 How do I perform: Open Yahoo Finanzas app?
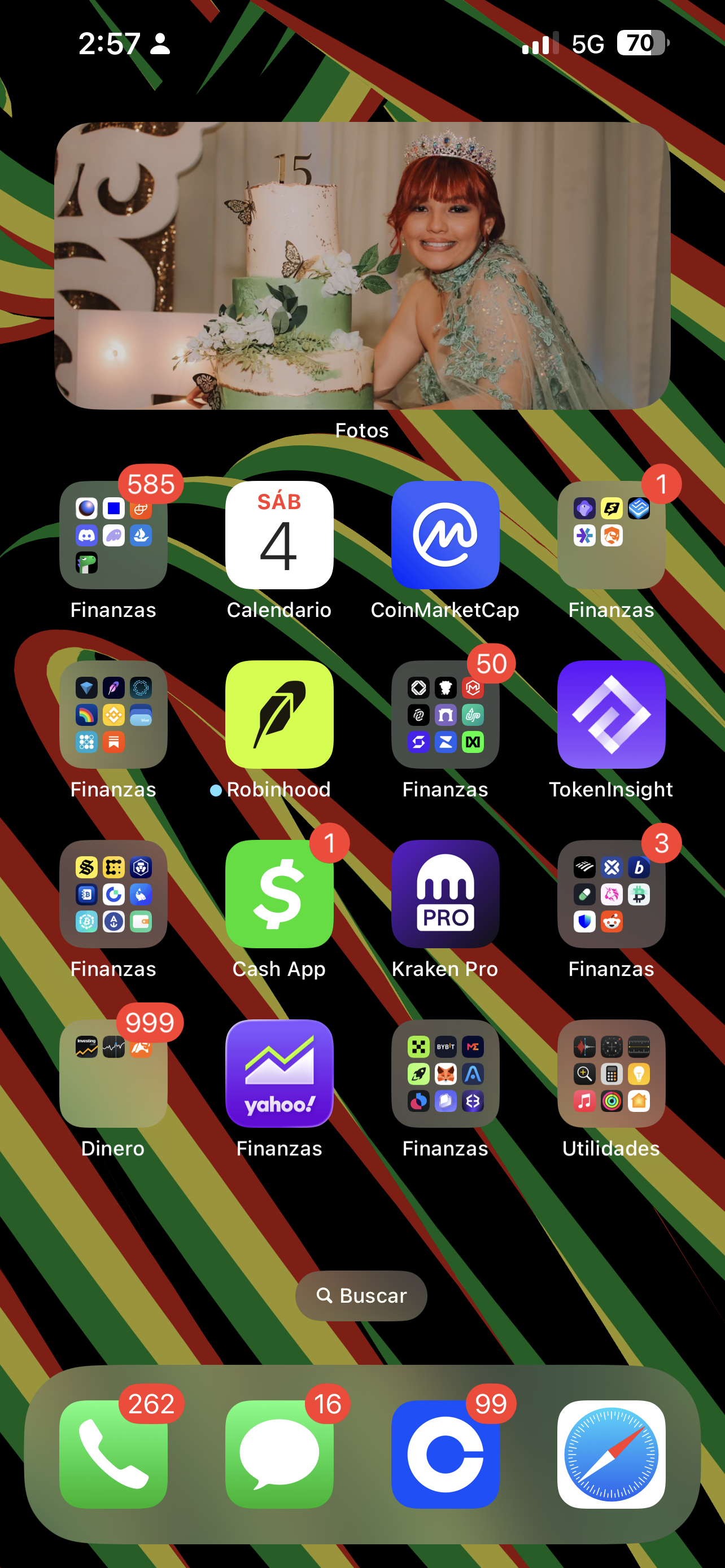tap(279, 1074)
